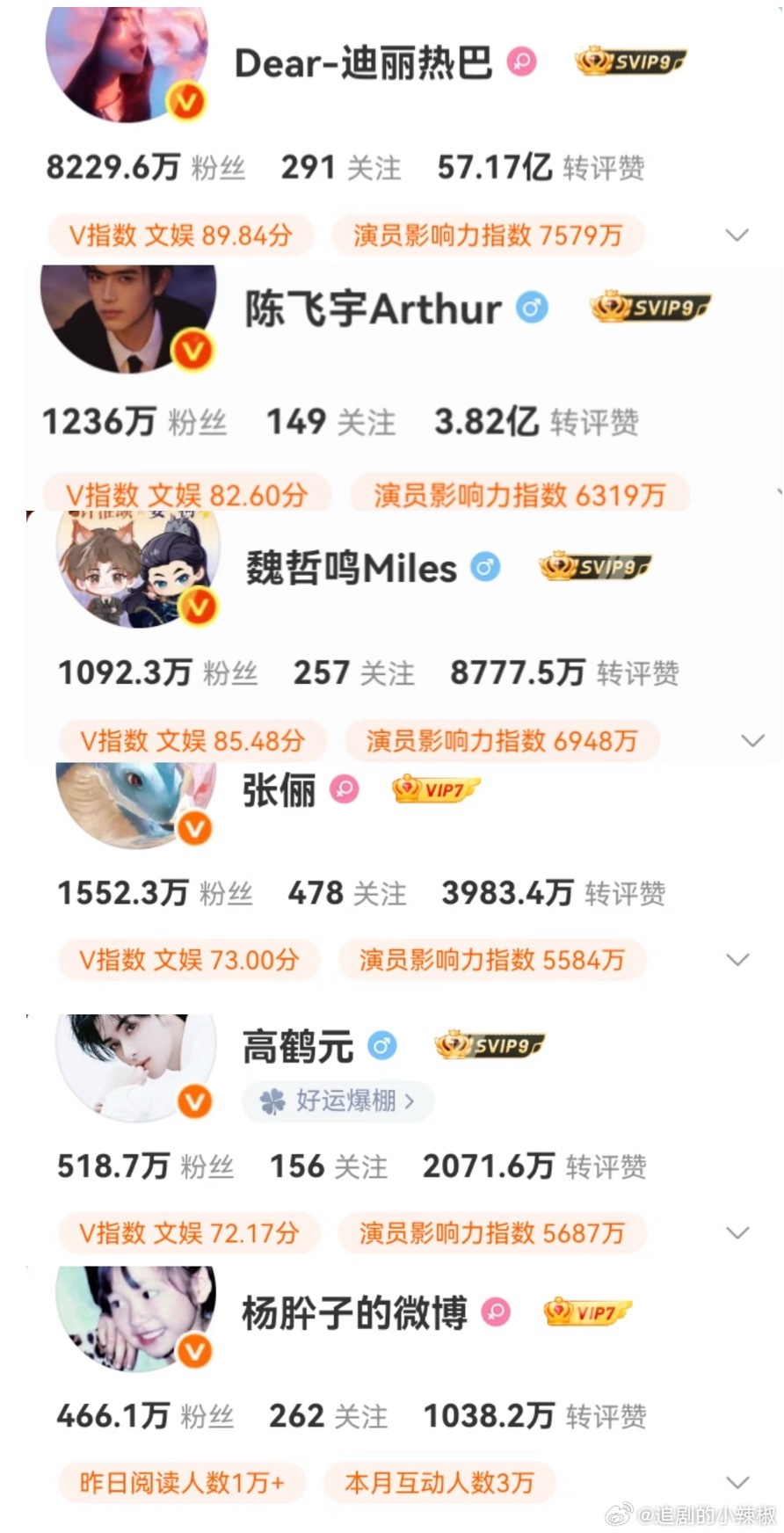Open the V指数 文娱 89.84分 tag
The width and height of the screenshot is (784, 1533).
pyautogui.click(x=180, y=235)
